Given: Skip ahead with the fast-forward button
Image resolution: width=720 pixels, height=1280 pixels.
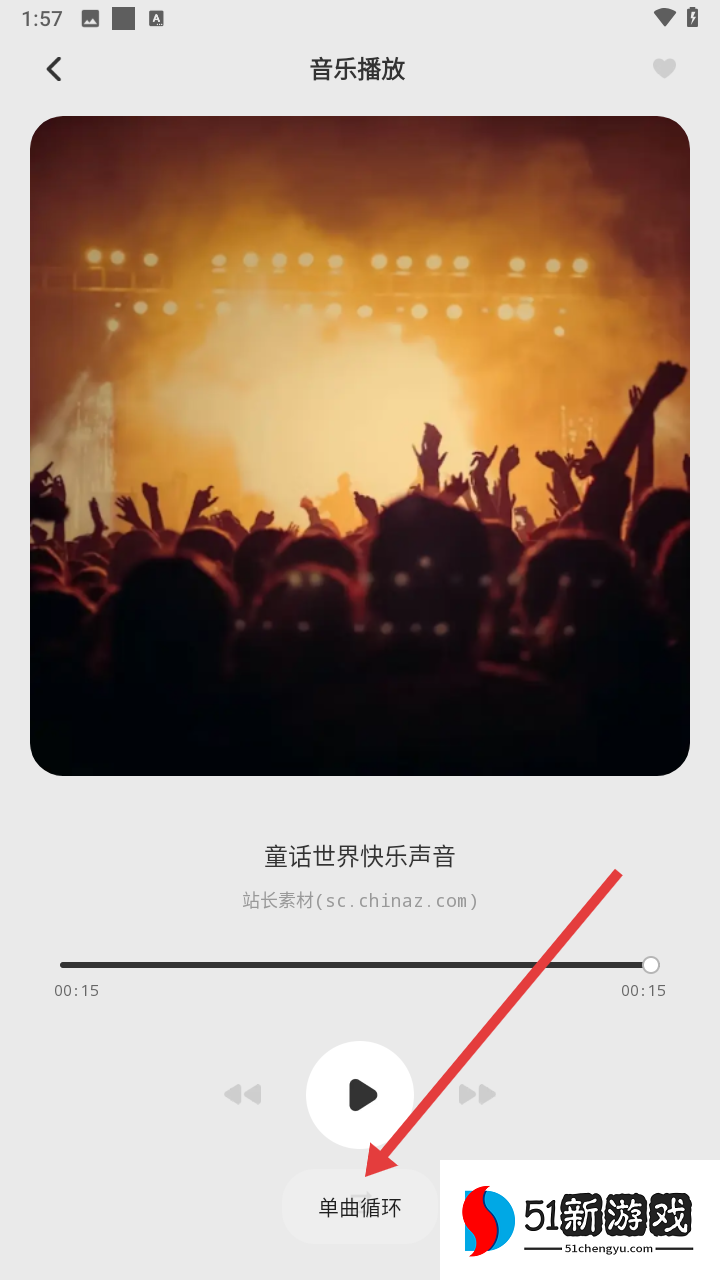Looking at the screenshot, I should point(477,1094).
